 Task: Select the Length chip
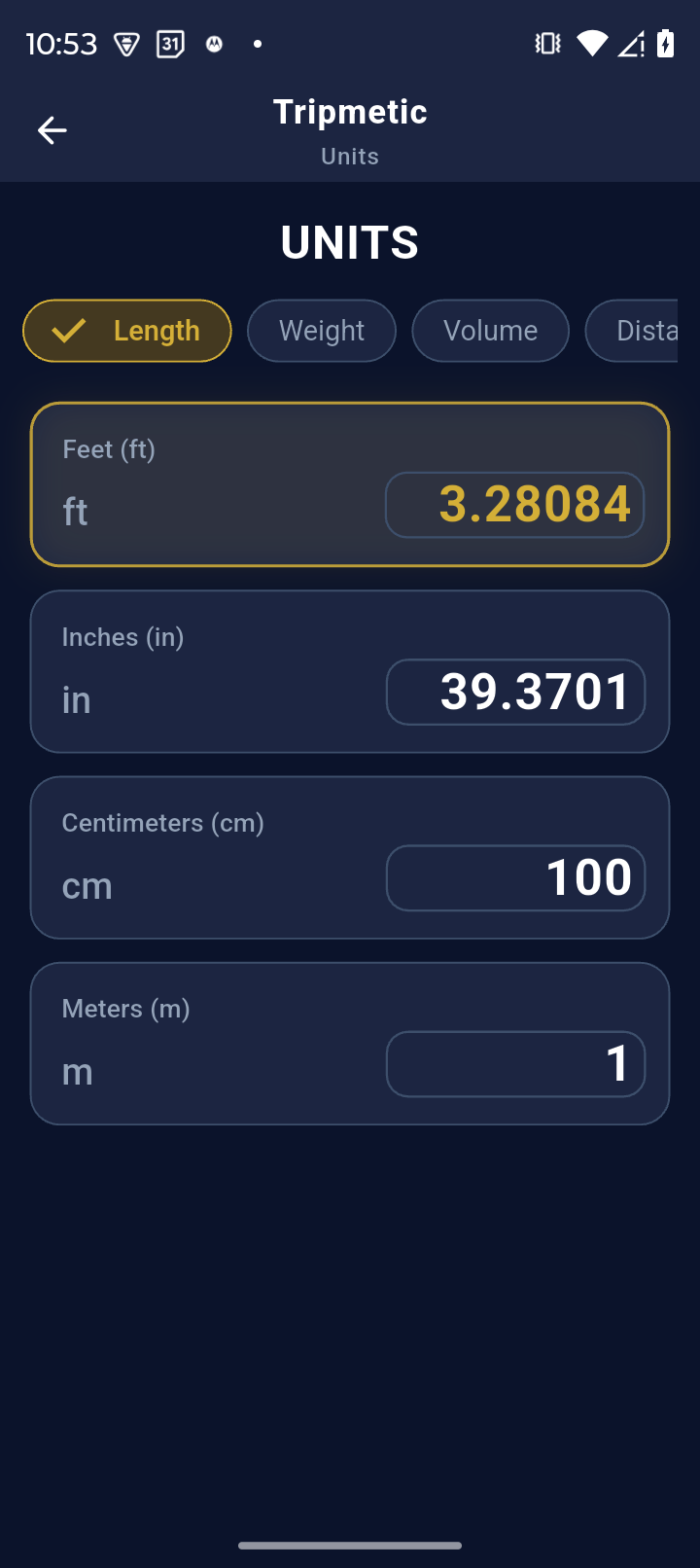(x=127, y=331)
